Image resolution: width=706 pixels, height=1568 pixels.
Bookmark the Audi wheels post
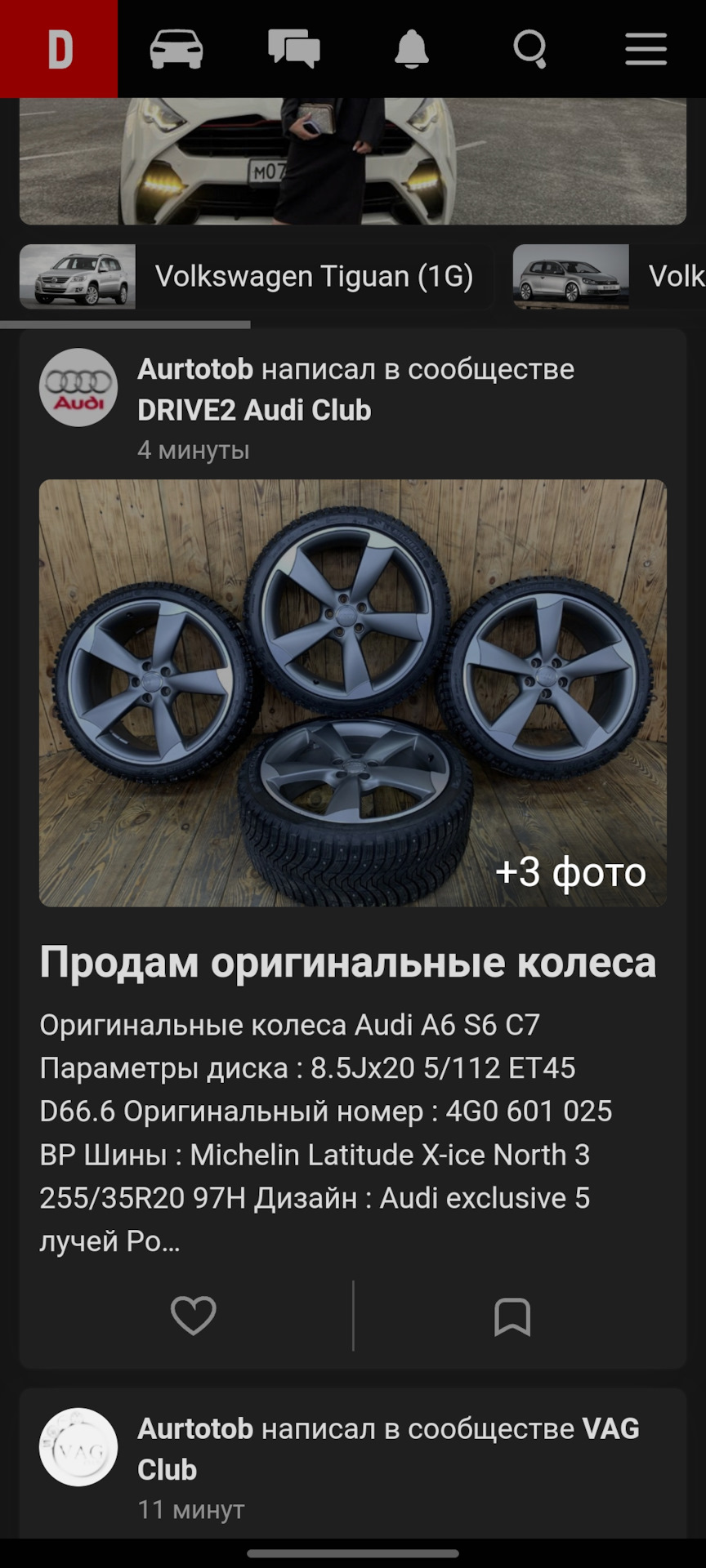point(512,1316)
